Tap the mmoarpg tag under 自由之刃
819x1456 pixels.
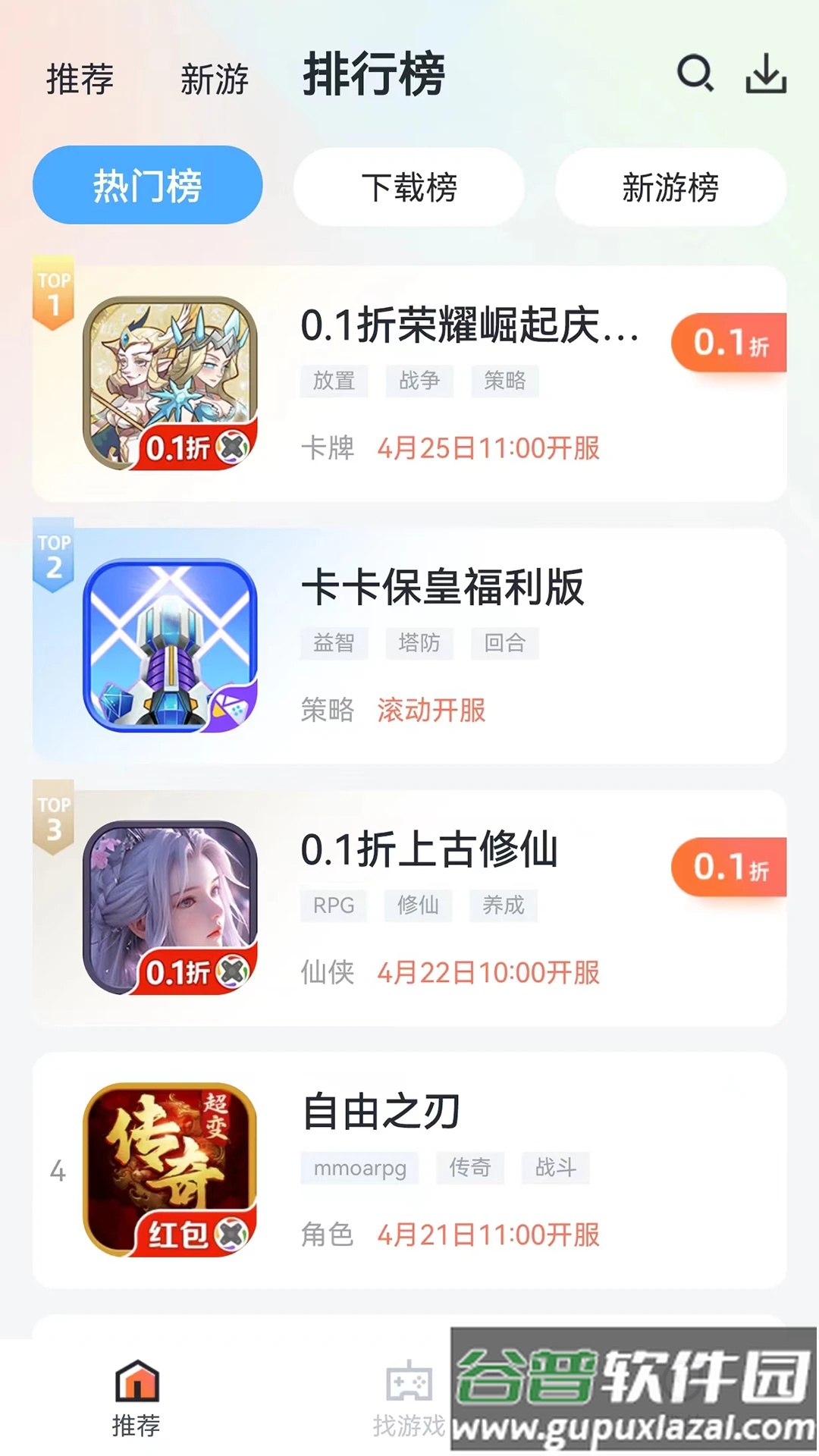coord(359,1168)
